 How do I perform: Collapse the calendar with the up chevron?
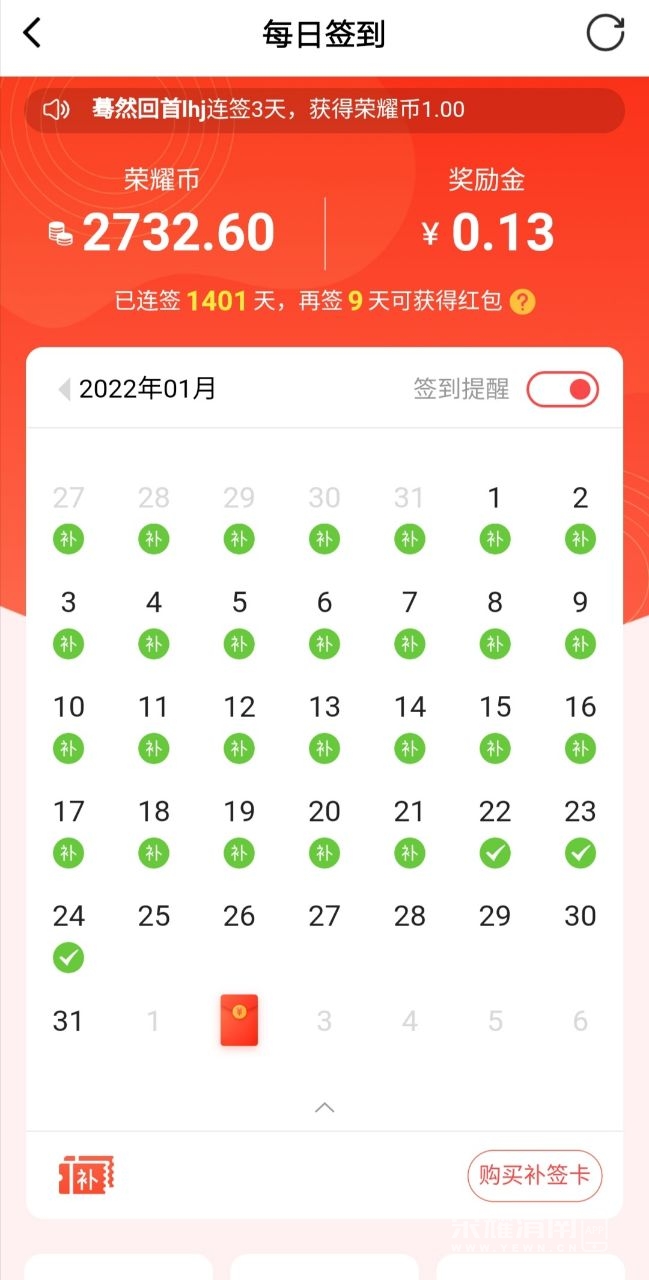[324, 1107]
